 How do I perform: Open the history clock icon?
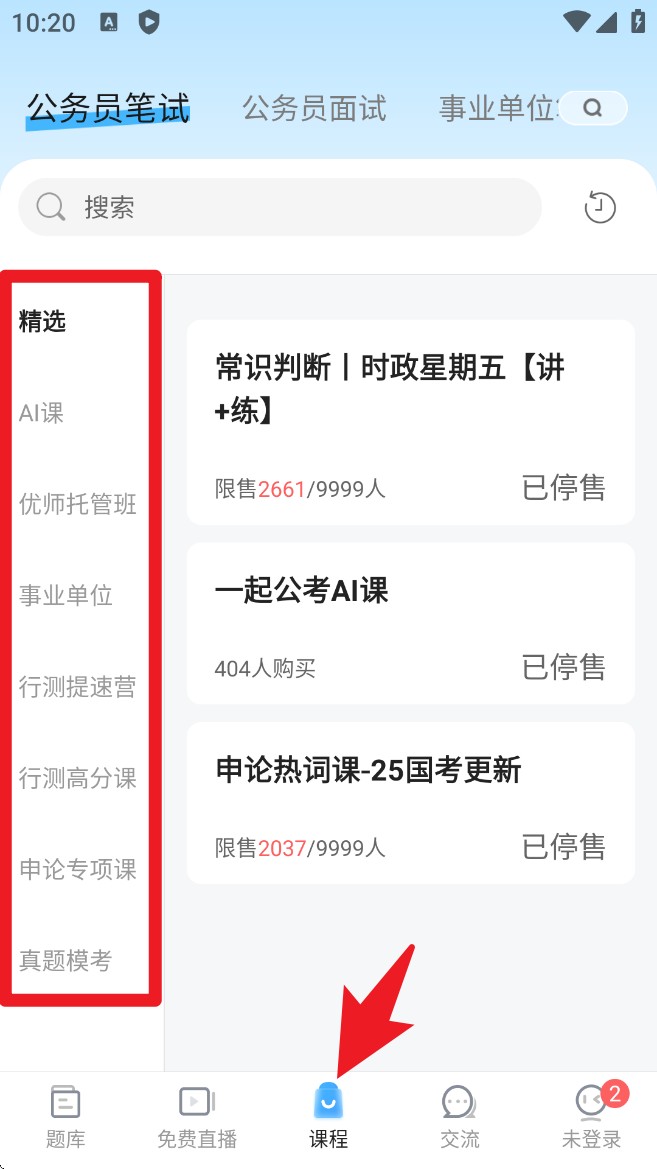[x=600, y=207]
